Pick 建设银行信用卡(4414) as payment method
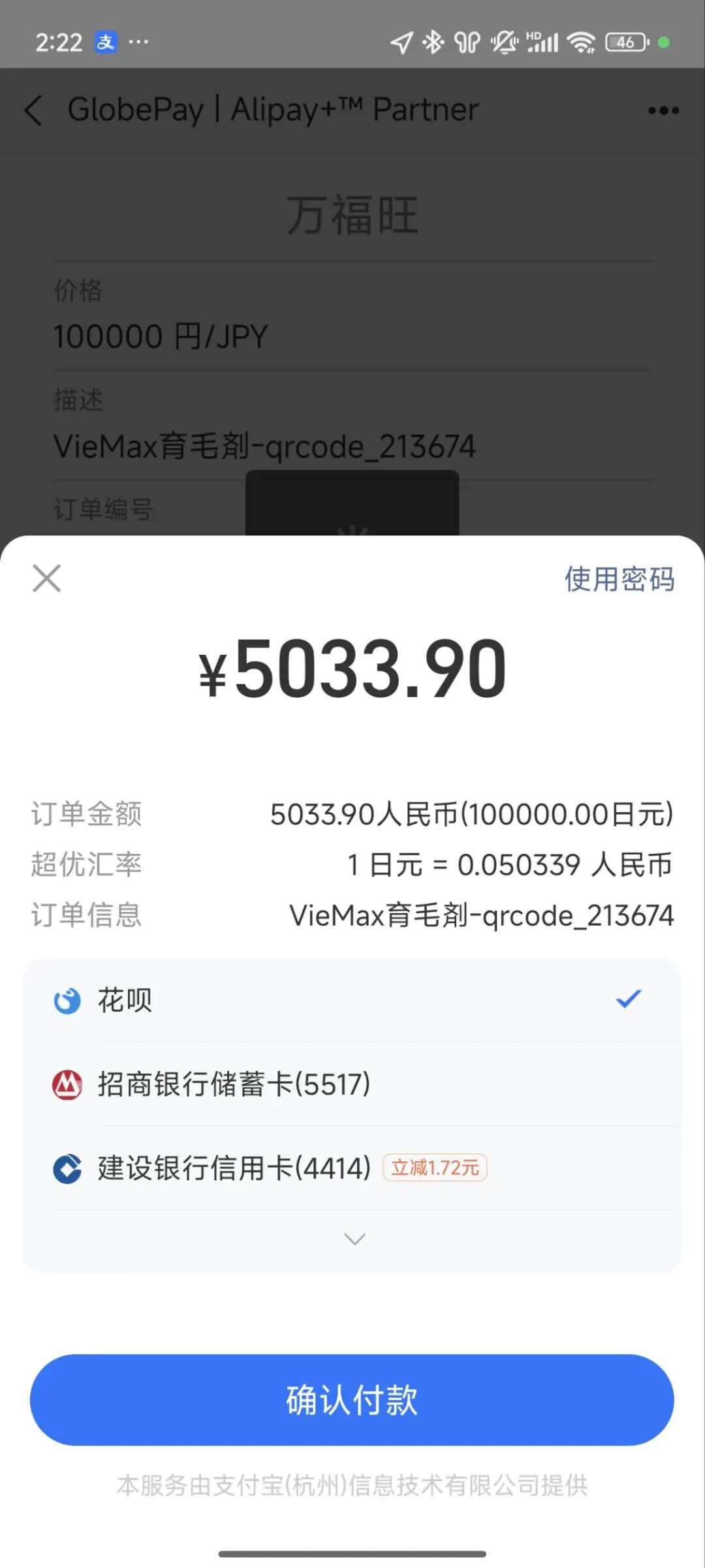The width and height of the screenshot is (705, 1568). (x=352, y=1168)
